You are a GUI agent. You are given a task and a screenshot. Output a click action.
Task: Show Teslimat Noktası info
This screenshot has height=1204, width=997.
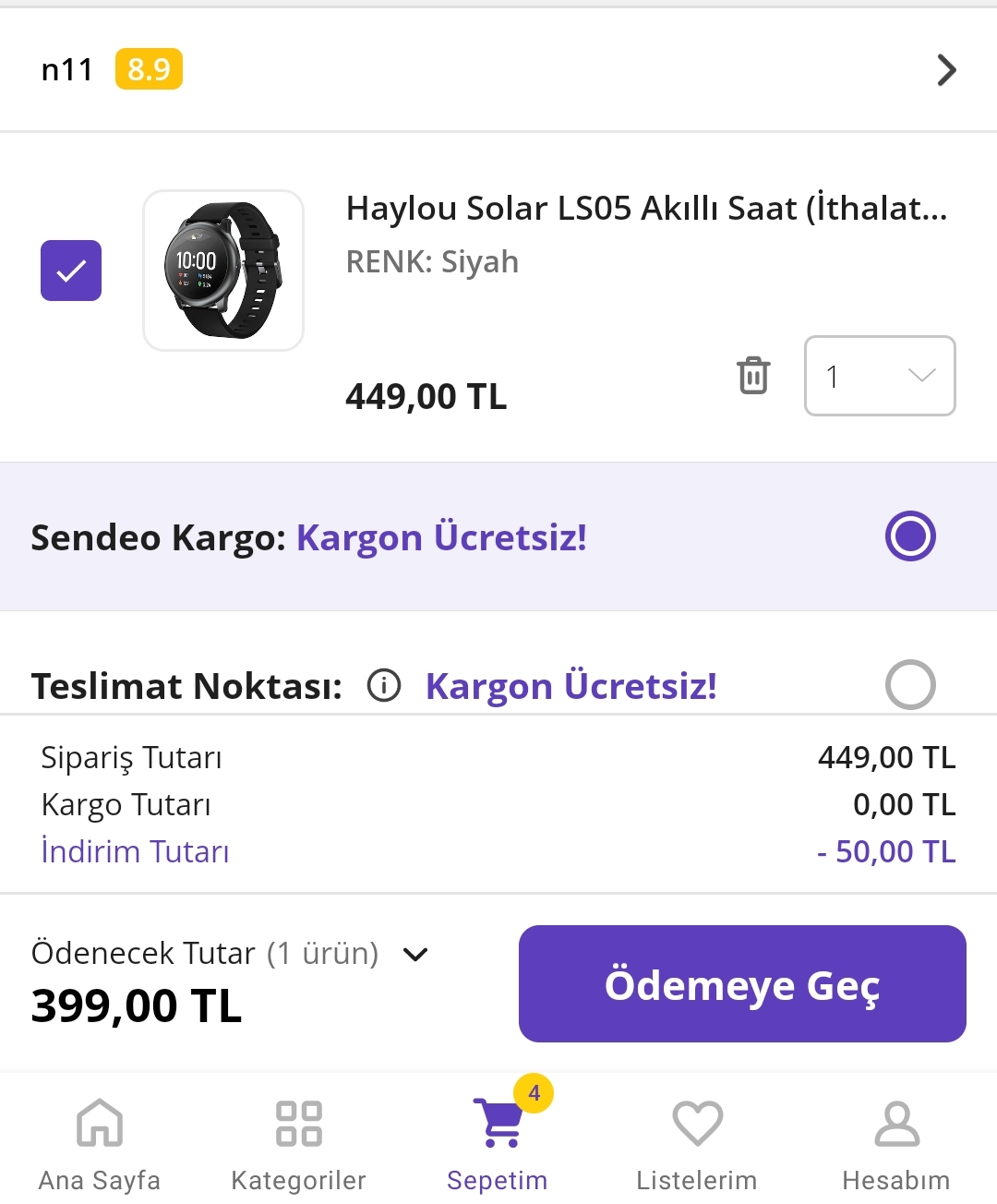pyautogui.click(x=384, y=685)
